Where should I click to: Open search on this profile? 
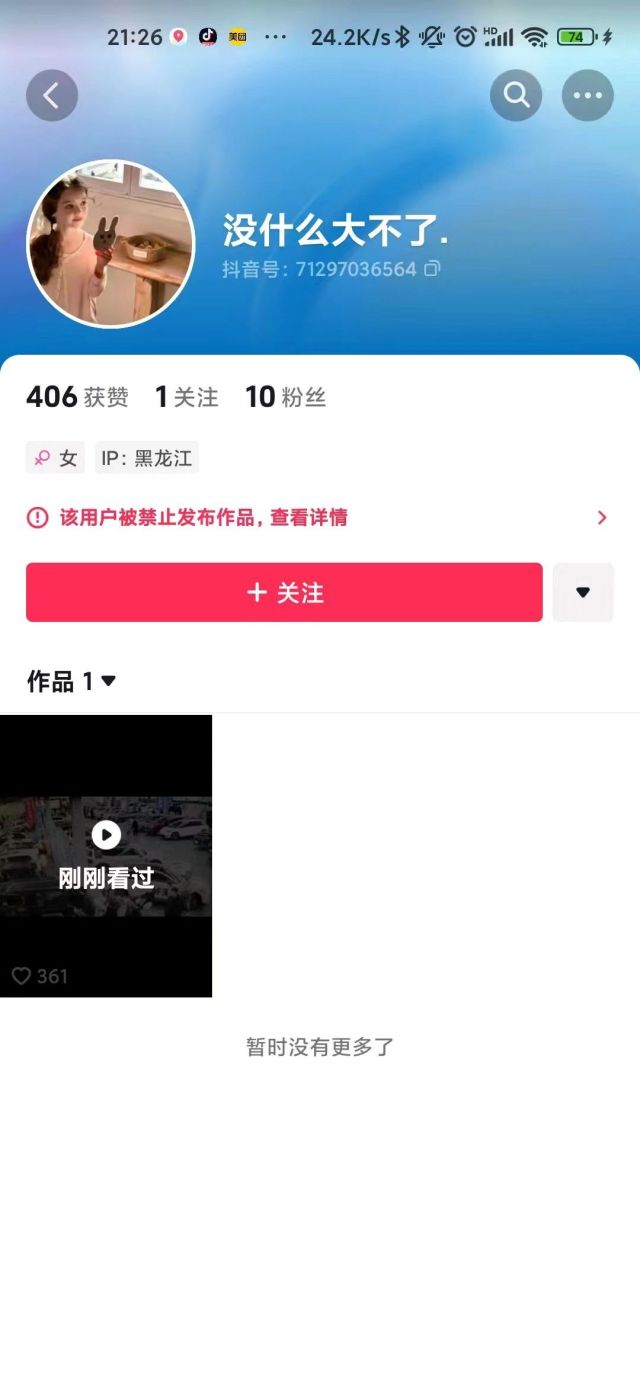click(x=516, y=96)
